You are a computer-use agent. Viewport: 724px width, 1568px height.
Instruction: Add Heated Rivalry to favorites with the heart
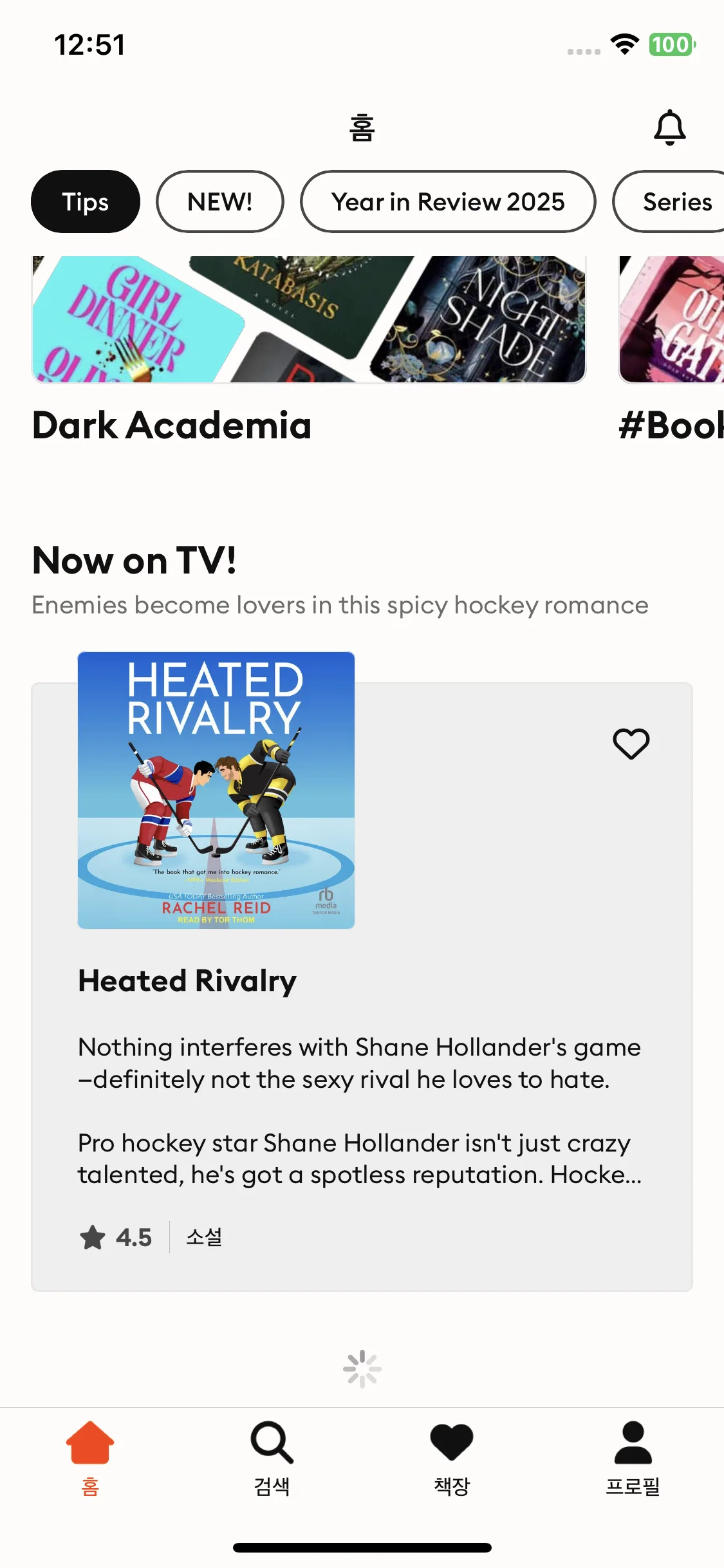(631, 744)
